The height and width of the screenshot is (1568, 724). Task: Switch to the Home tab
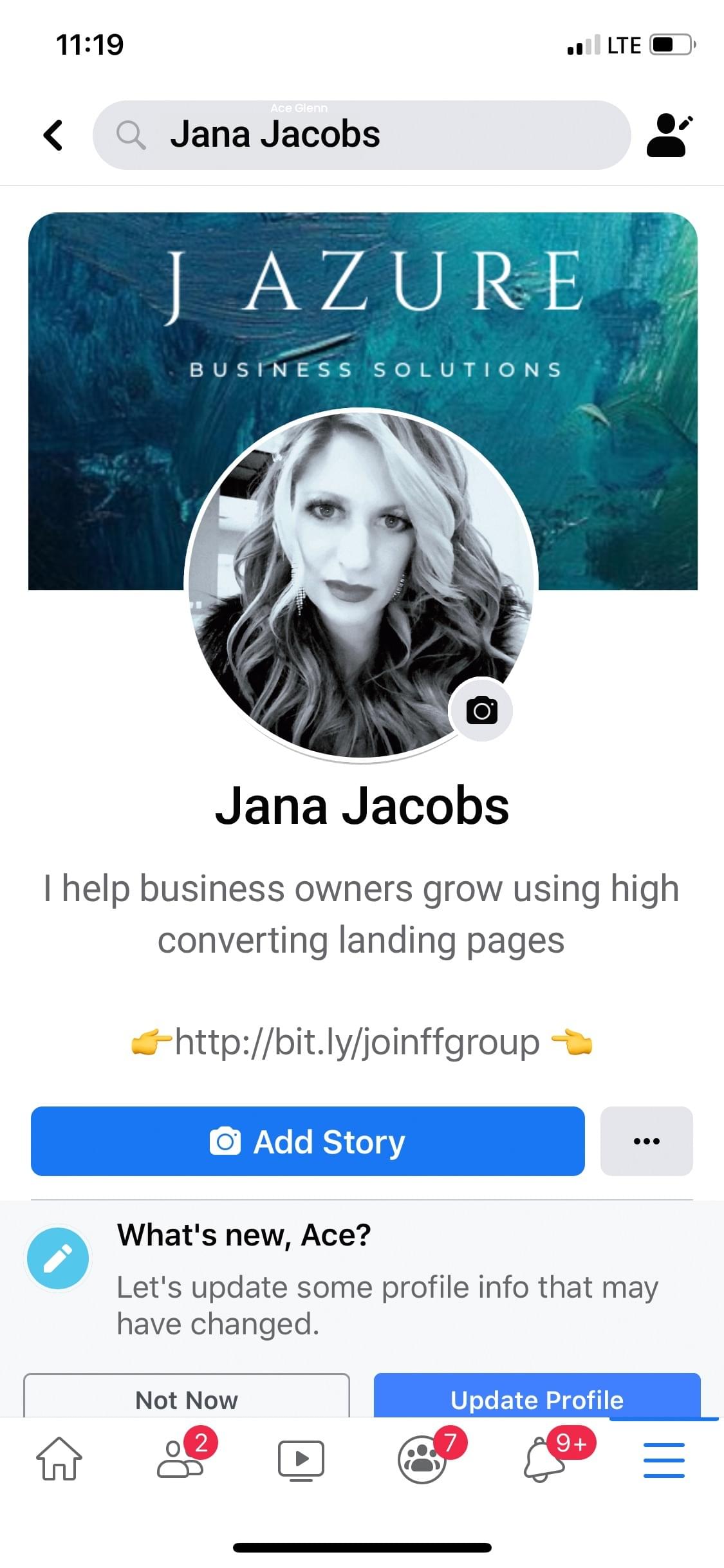click(x=59, y=1459)
